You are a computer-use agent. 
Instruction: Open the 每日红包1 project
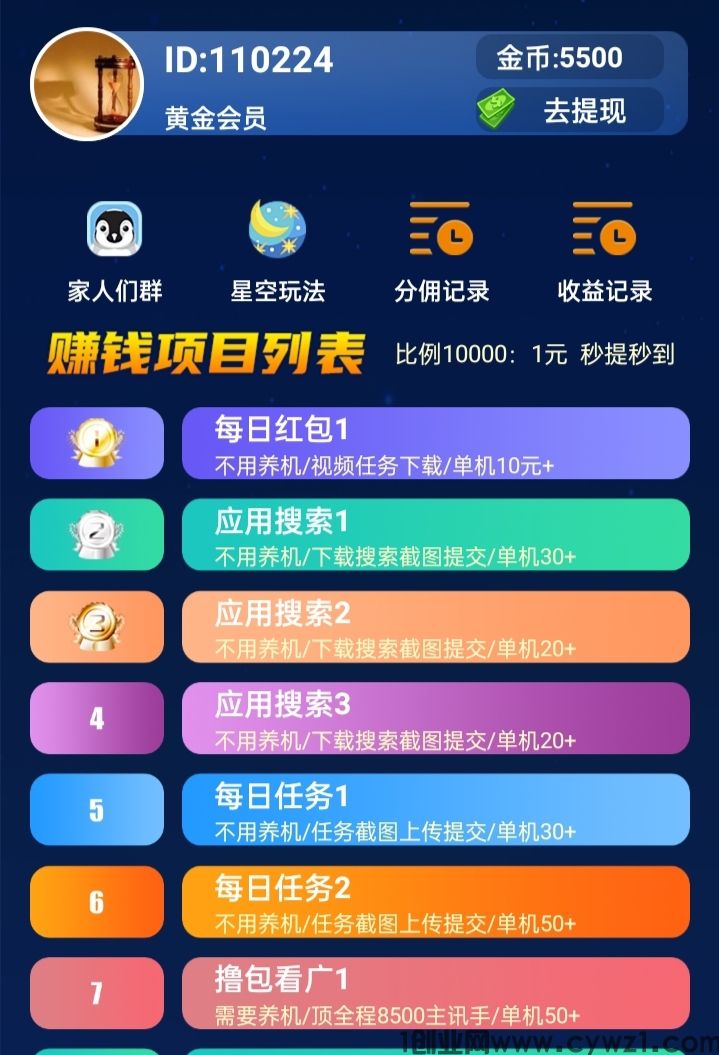click(435, 443)
